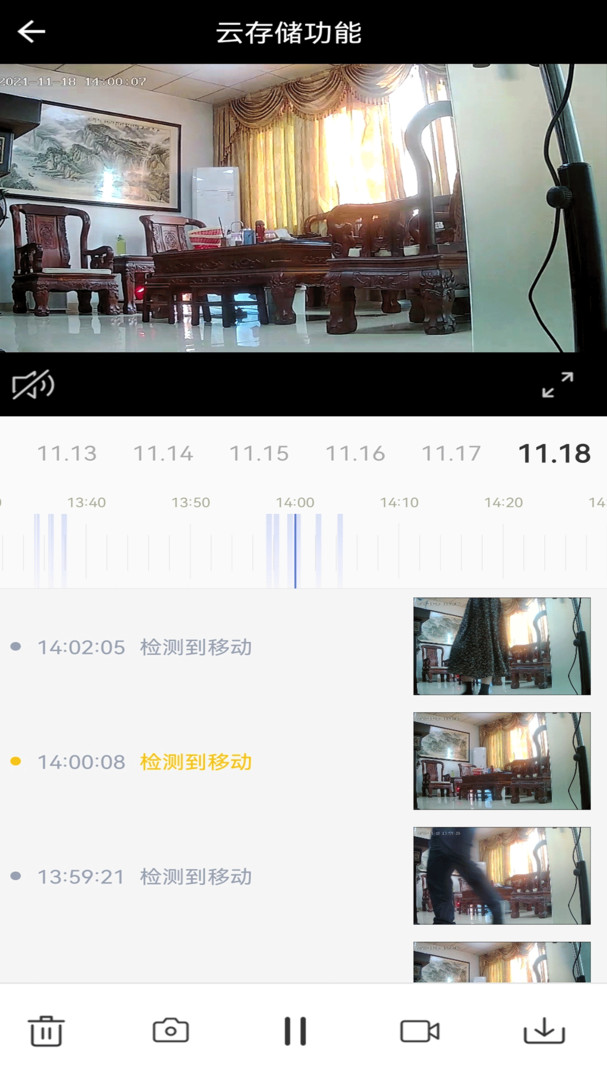The image size is (607, 1080).
Task: Start recording a video clip
Action: (419, 1031)
